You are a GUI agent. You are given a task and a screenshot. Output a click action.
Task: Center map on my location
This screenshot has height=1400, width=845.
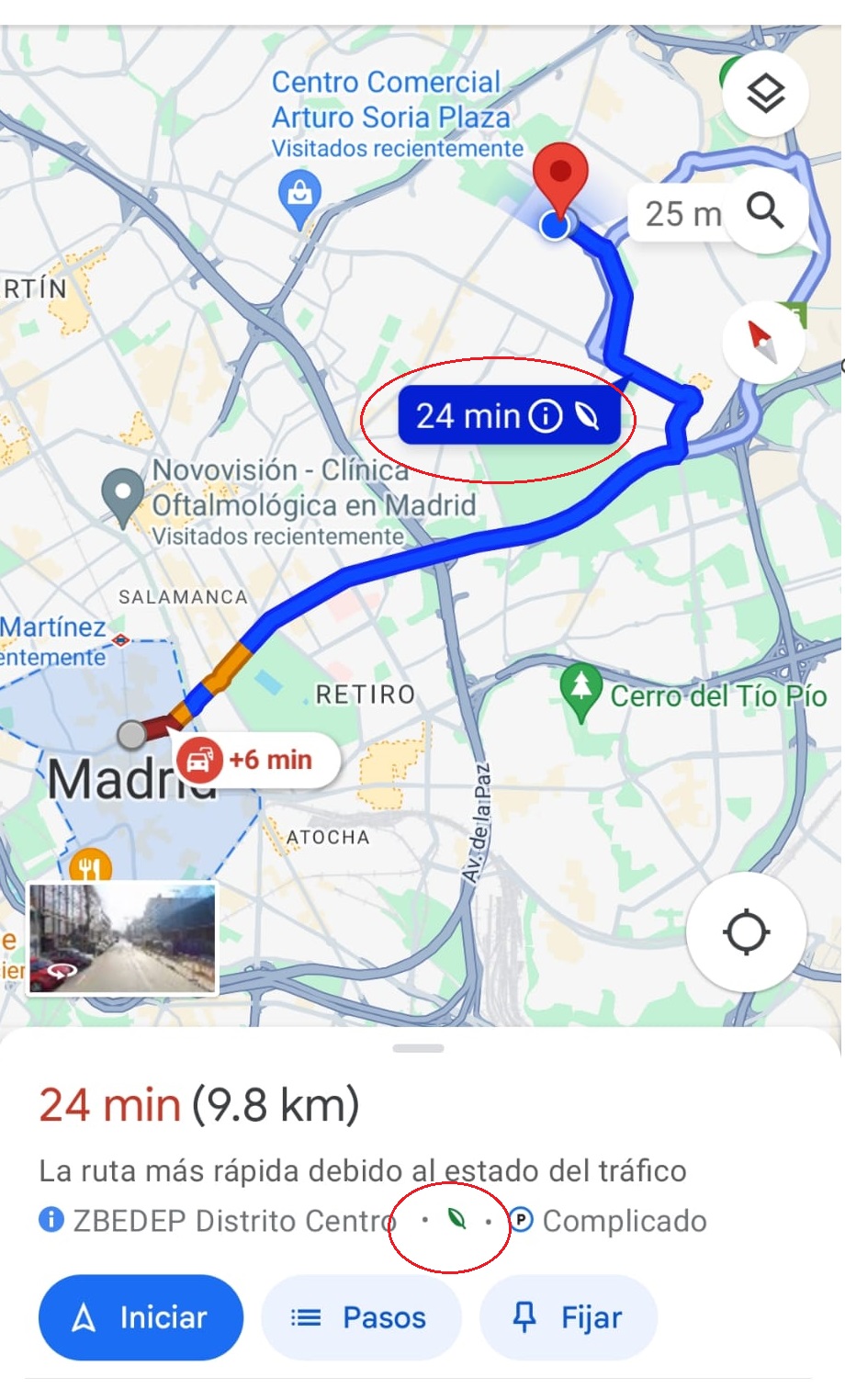(746, 932)
